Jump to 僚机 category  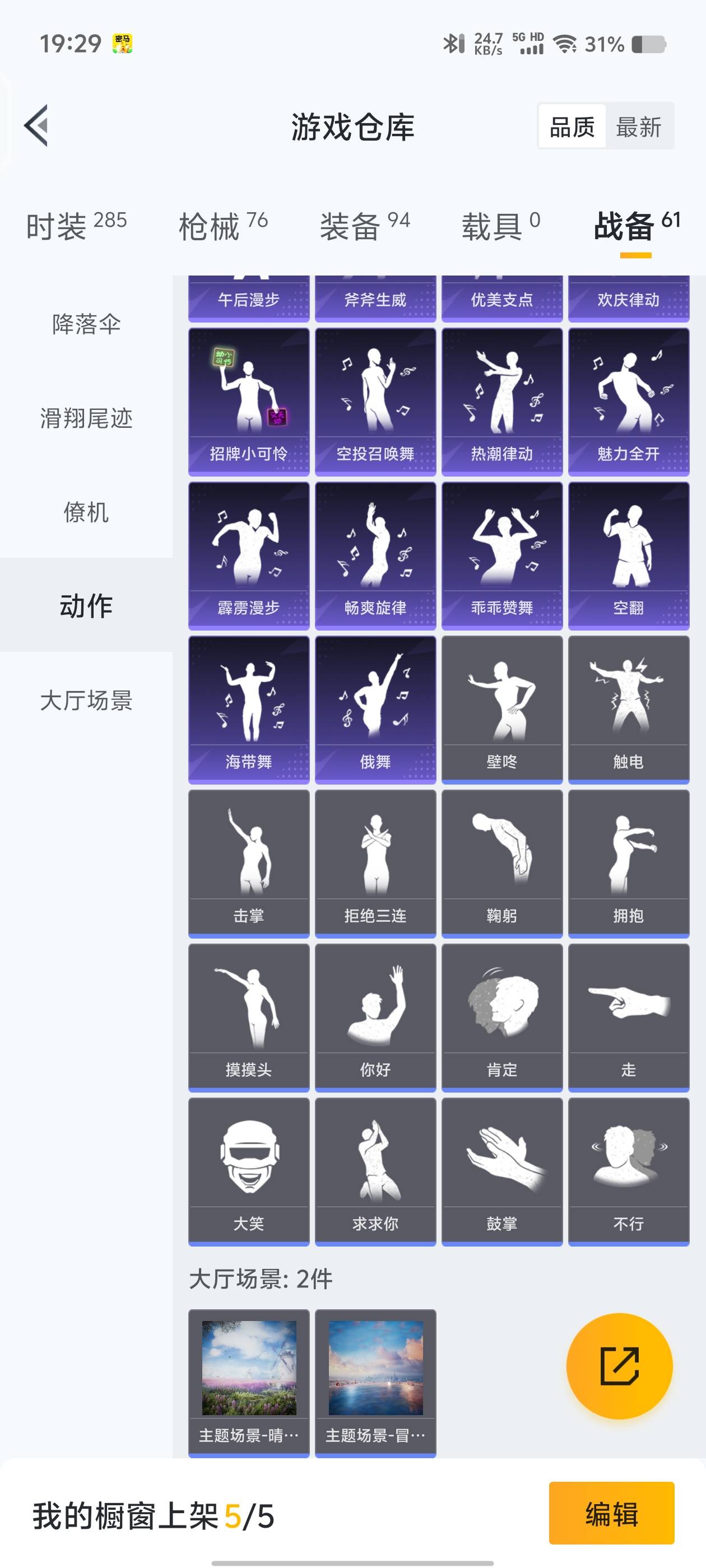tap(86, 512)
